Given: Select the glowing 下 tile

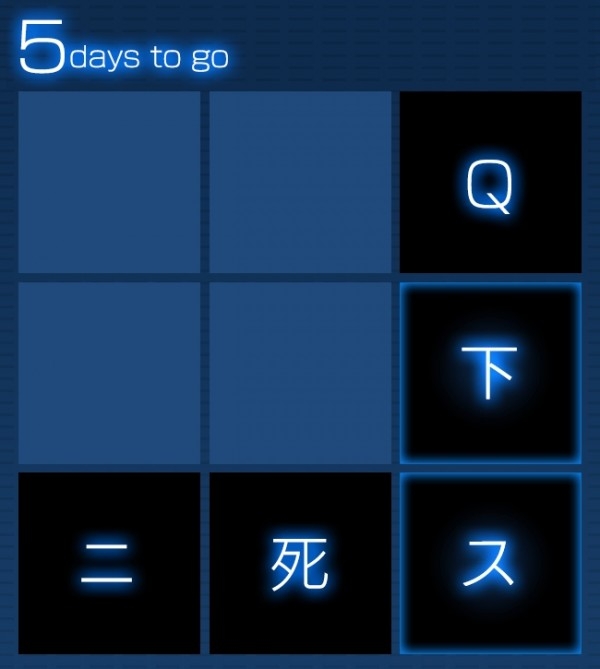Looking at the screenshot, I should (x=490, y=373).
